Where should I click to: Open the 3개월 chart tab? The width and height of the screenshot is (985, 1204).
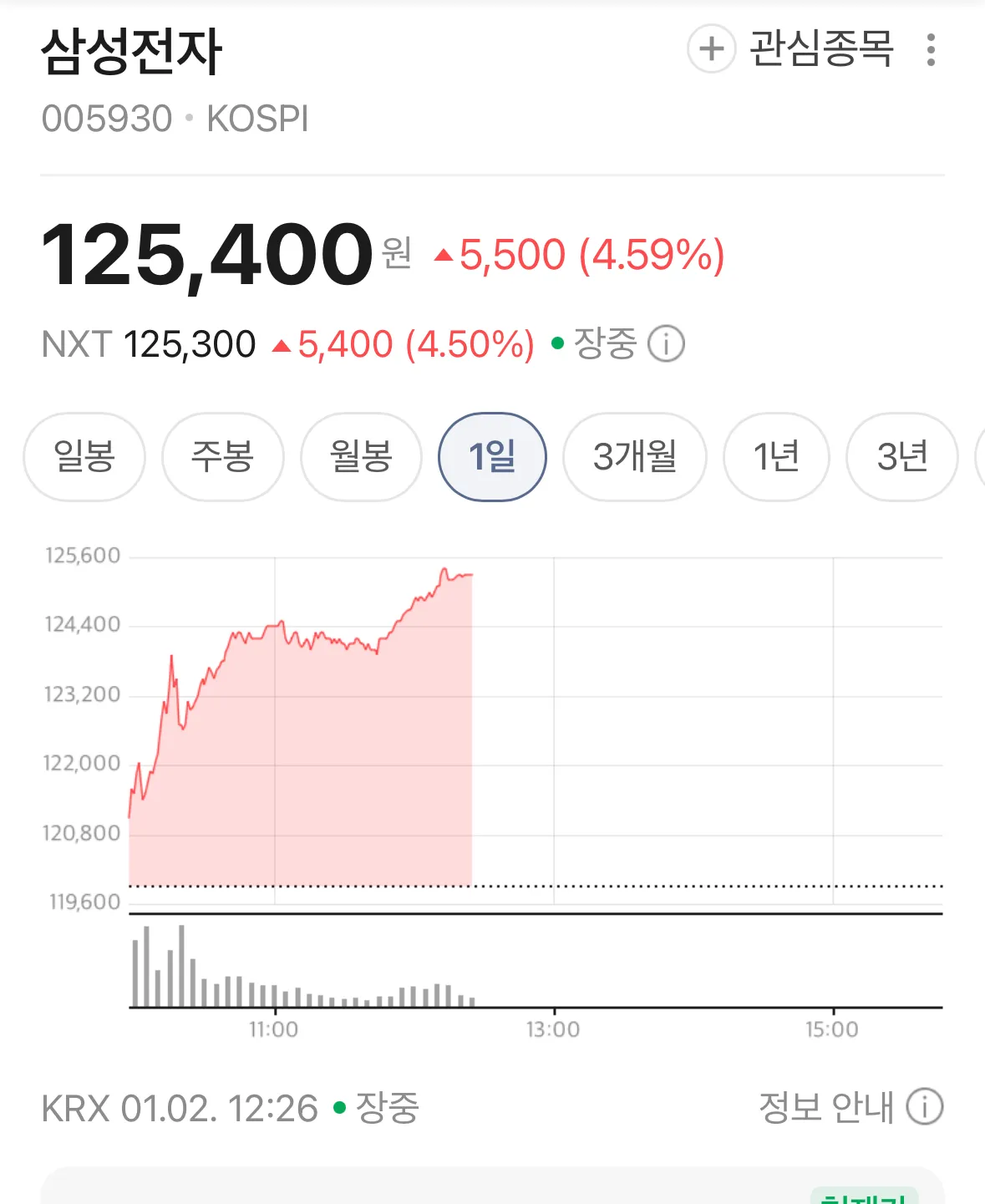tap(634, 457)
